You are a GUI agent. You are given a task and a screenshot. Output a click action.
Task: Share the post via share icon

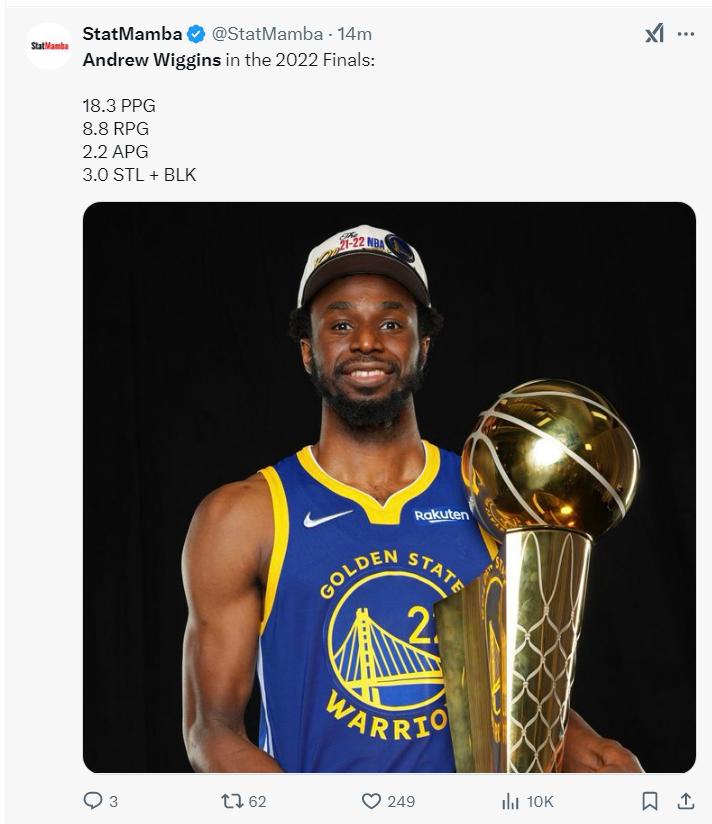click(x=686, y=801)
